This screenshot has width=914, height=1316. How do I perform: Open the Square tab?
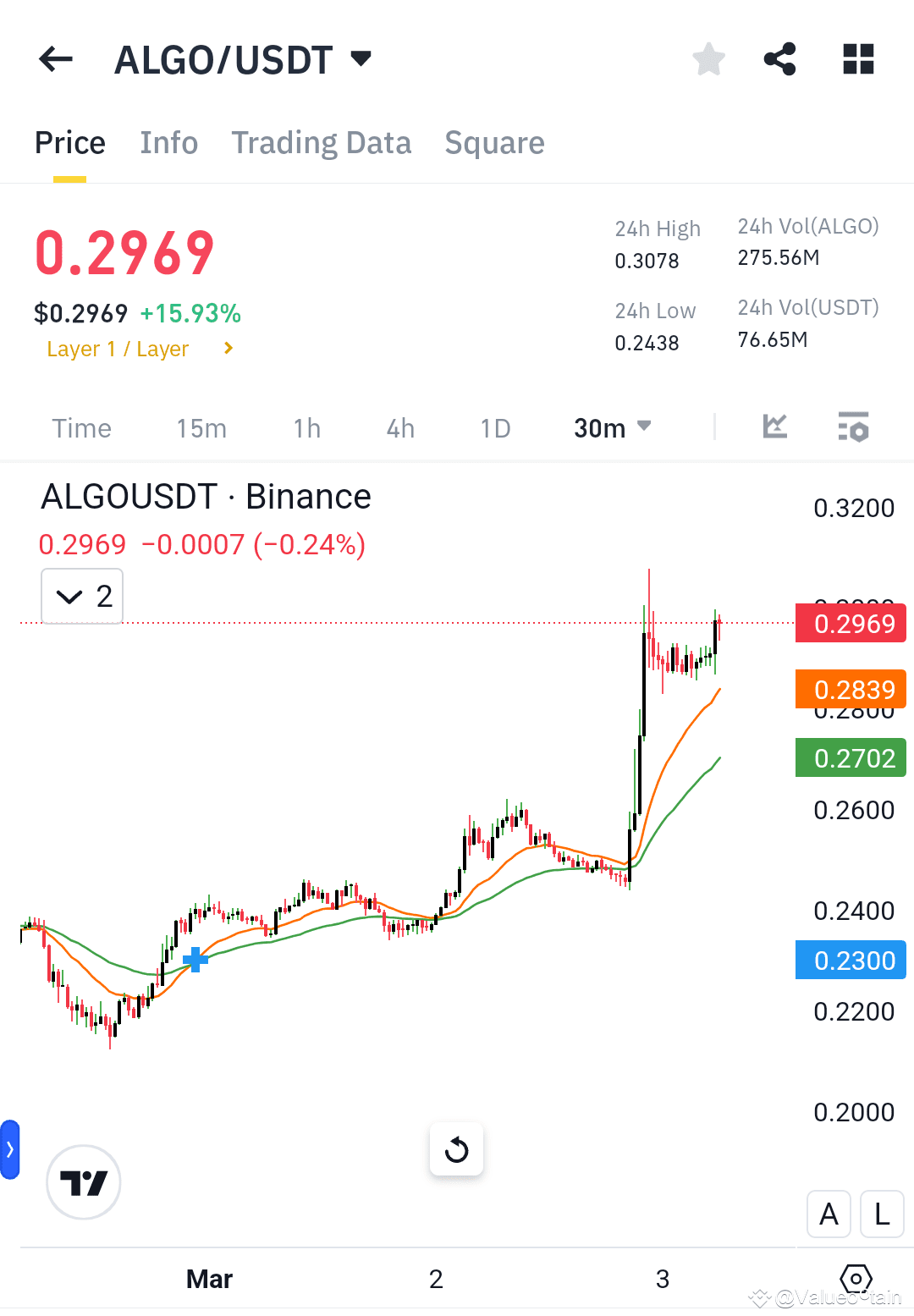click(494, 142)
